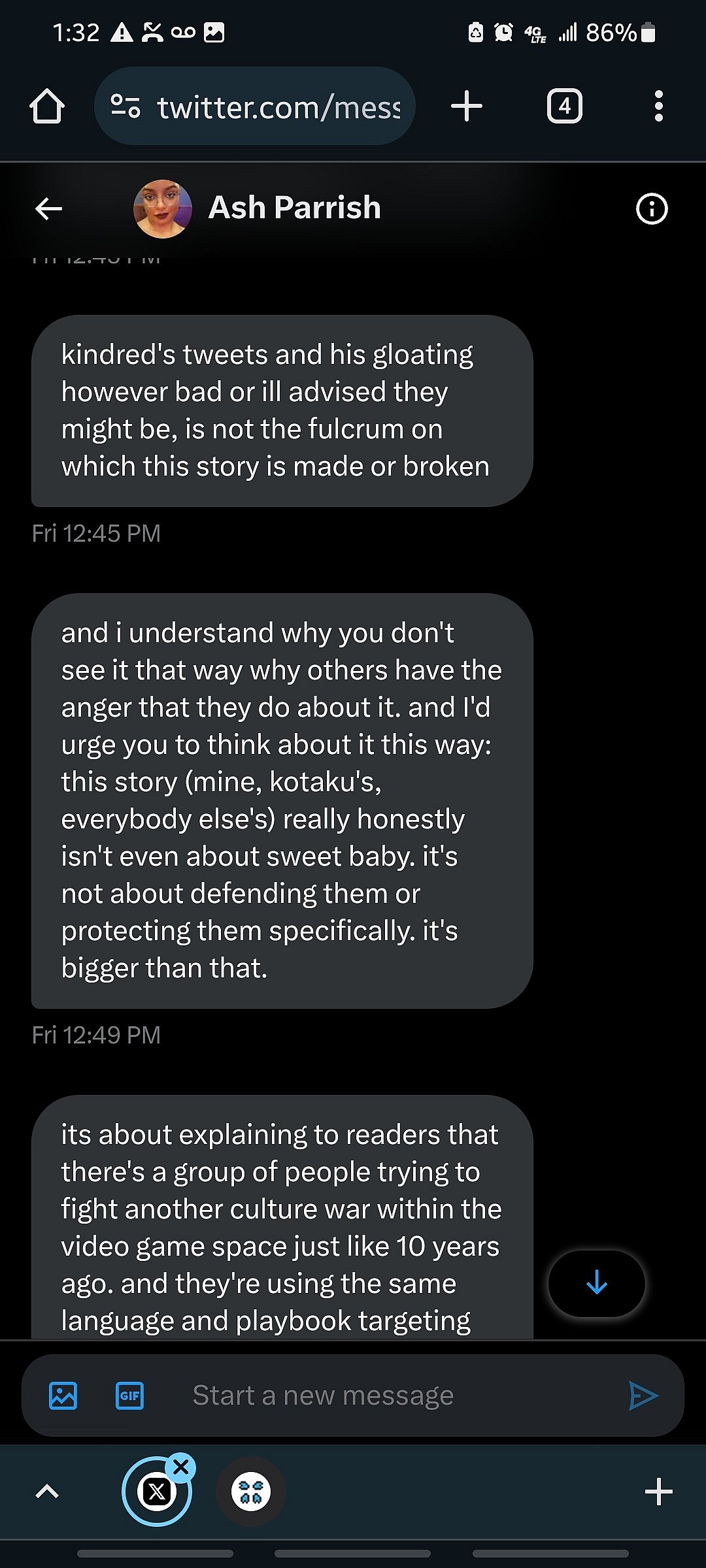
Task: View conversation info
Action: tap(651, 208)
